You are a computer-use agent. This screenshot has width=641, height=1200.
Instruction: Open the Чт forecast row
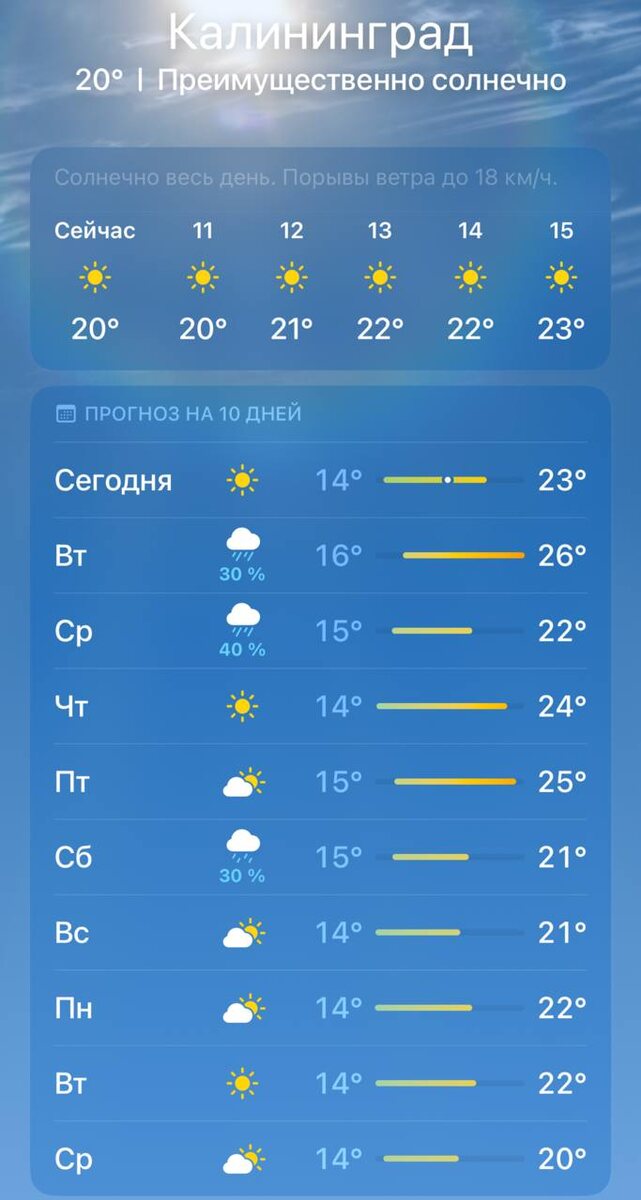(320, 707)
